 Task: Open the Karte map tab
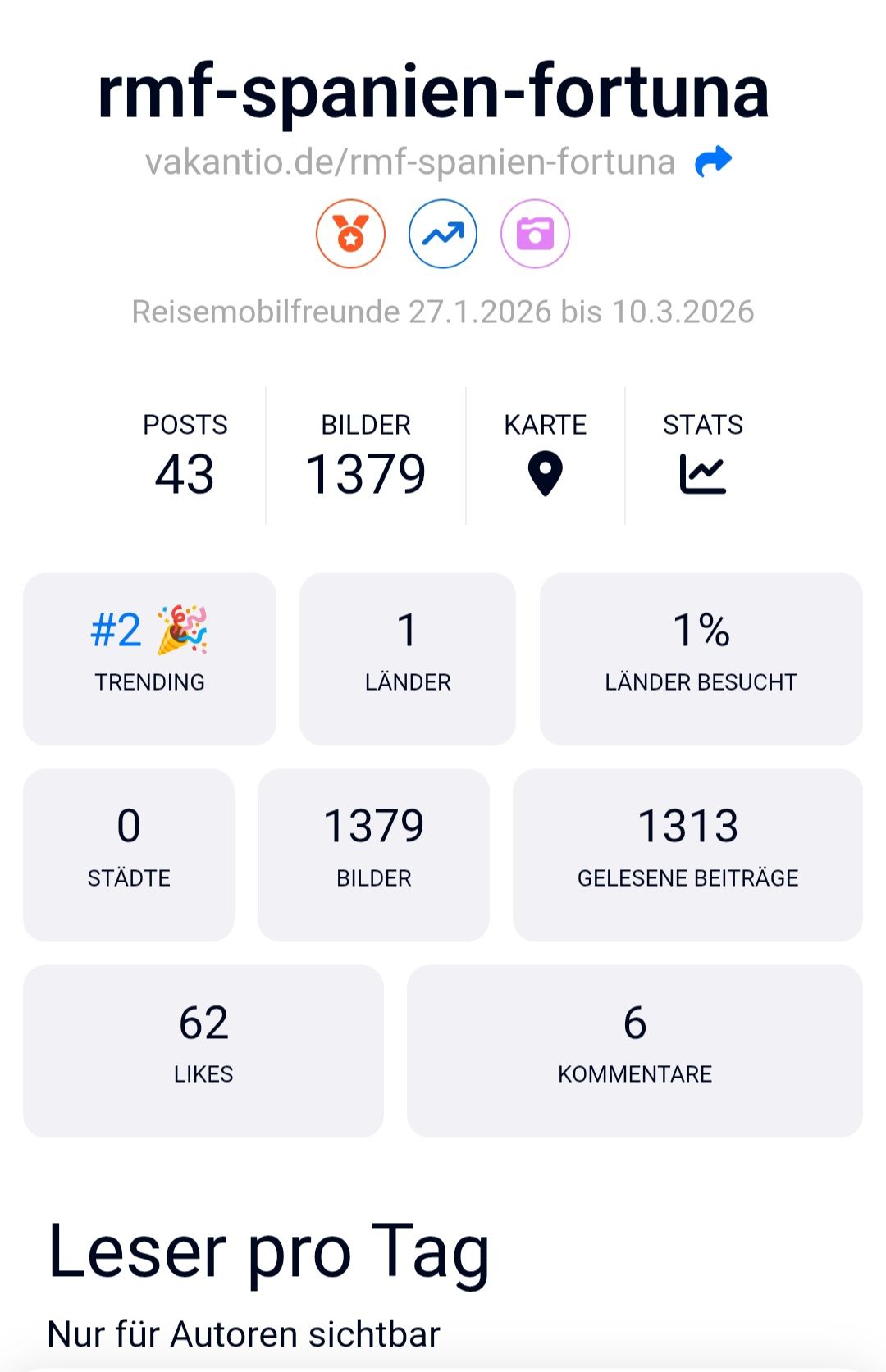[545, 456]
